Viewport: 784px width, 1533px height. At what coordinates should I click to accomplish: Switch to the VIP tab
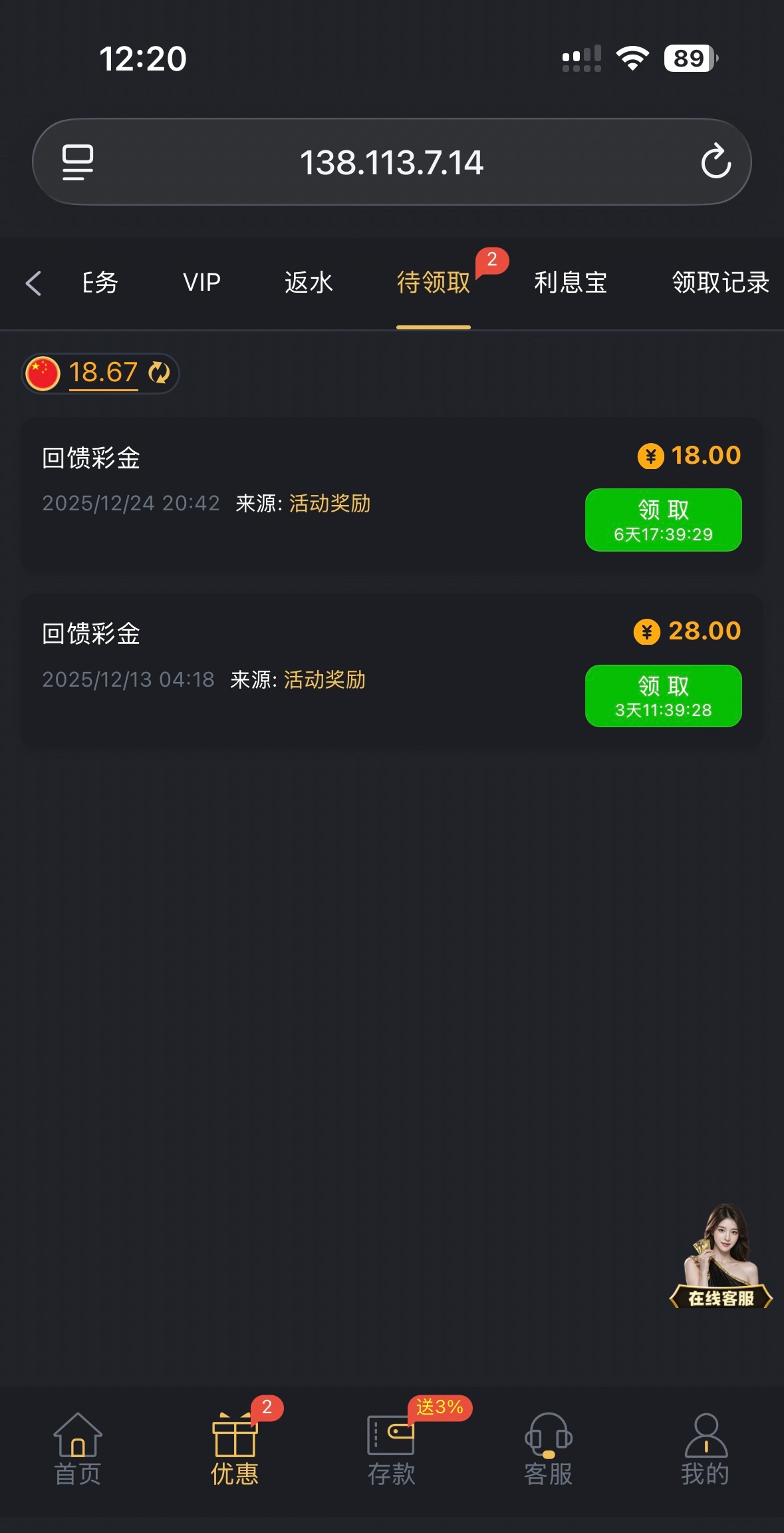201,283
